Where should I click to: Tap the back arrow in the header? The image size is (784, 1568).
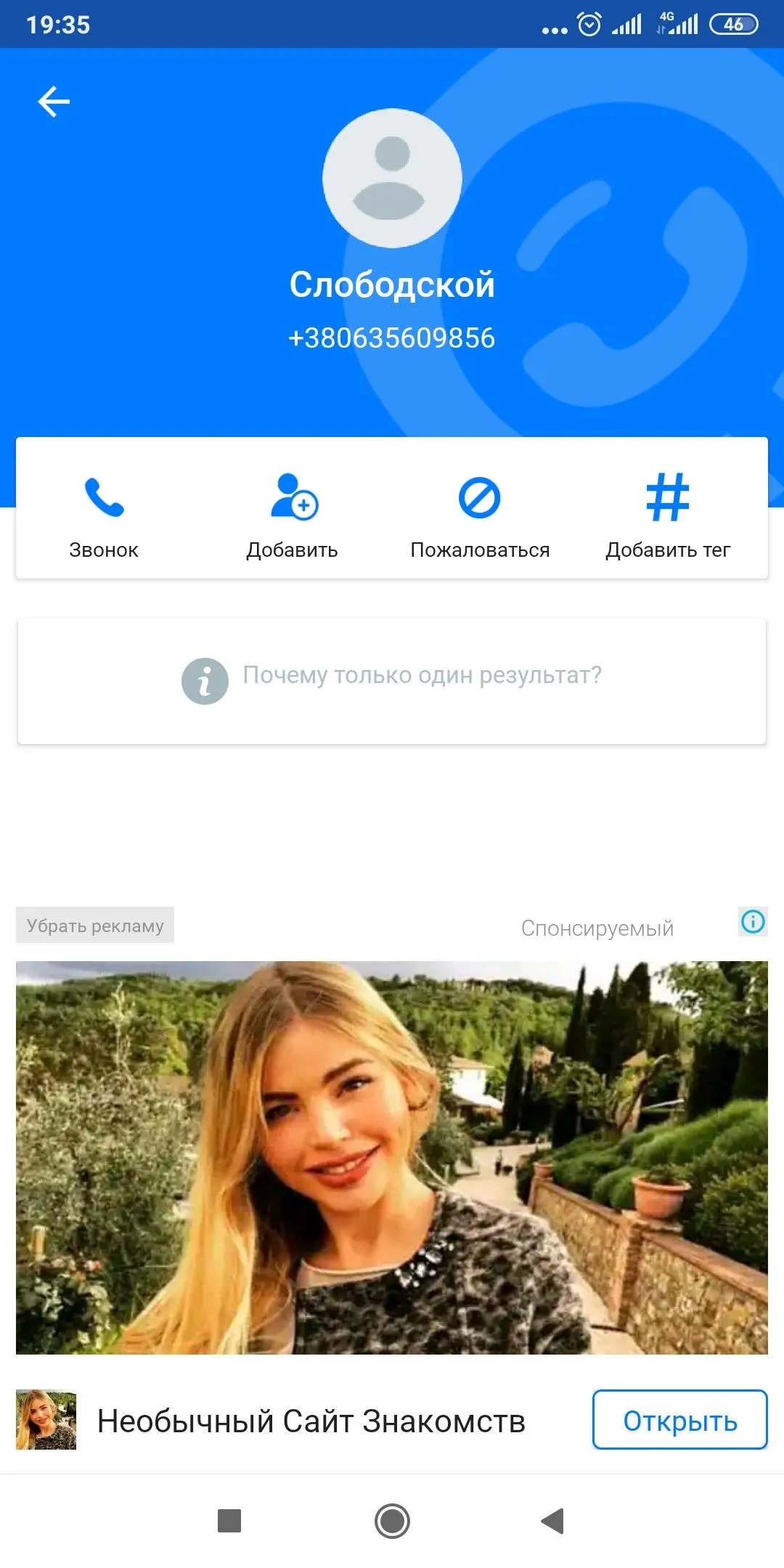tap(53, 102)
